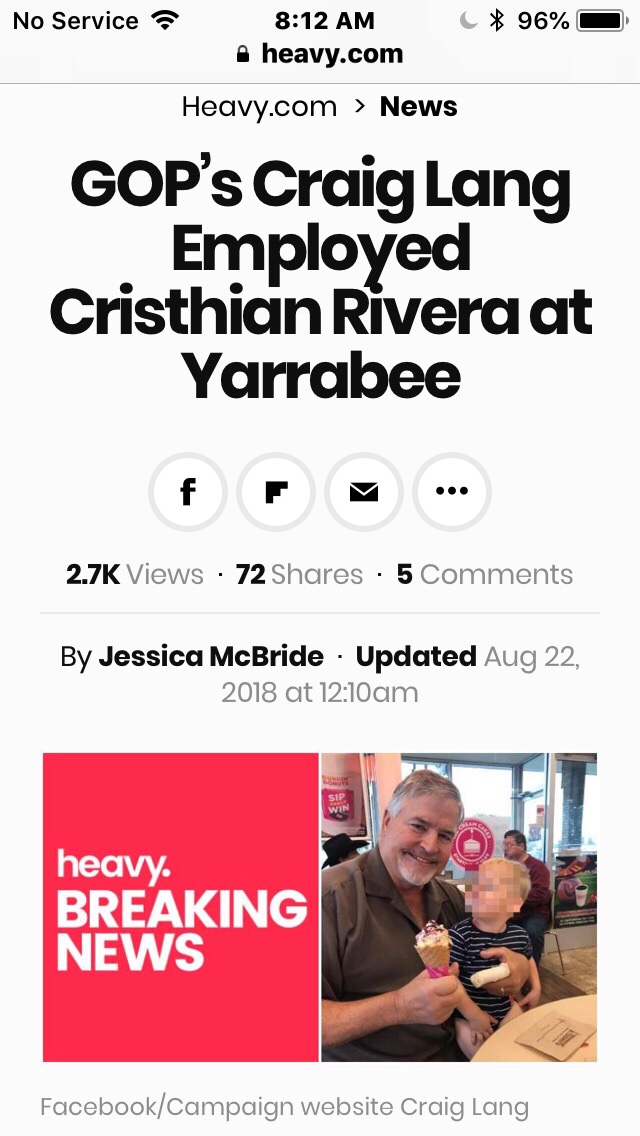
Task: View author Jessica McBride's page
Action: pos(211,657)
